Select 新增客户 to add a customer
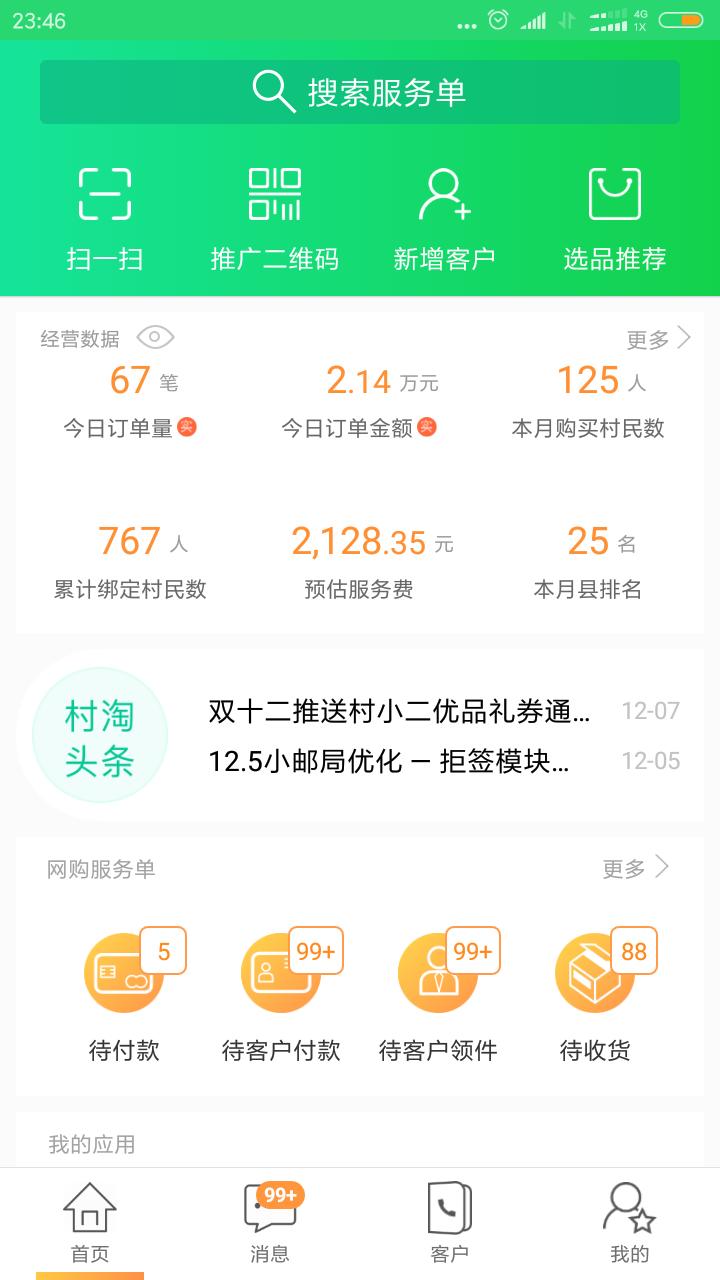720x1280 pixels. [x=443, y=212]
